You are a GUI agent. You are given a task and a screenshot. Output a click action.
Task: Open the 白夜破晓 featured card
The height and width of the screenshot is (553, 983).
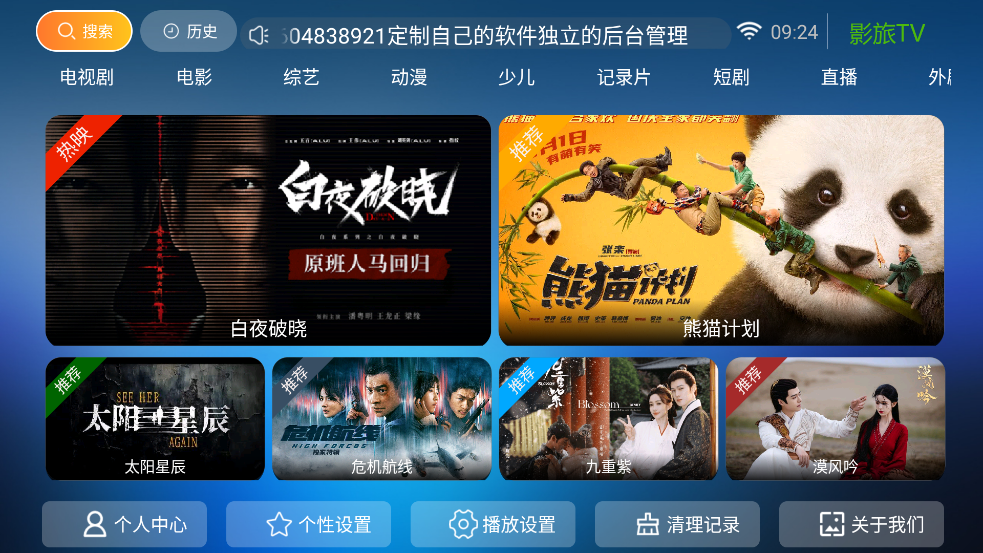click(x=268, y=230)
